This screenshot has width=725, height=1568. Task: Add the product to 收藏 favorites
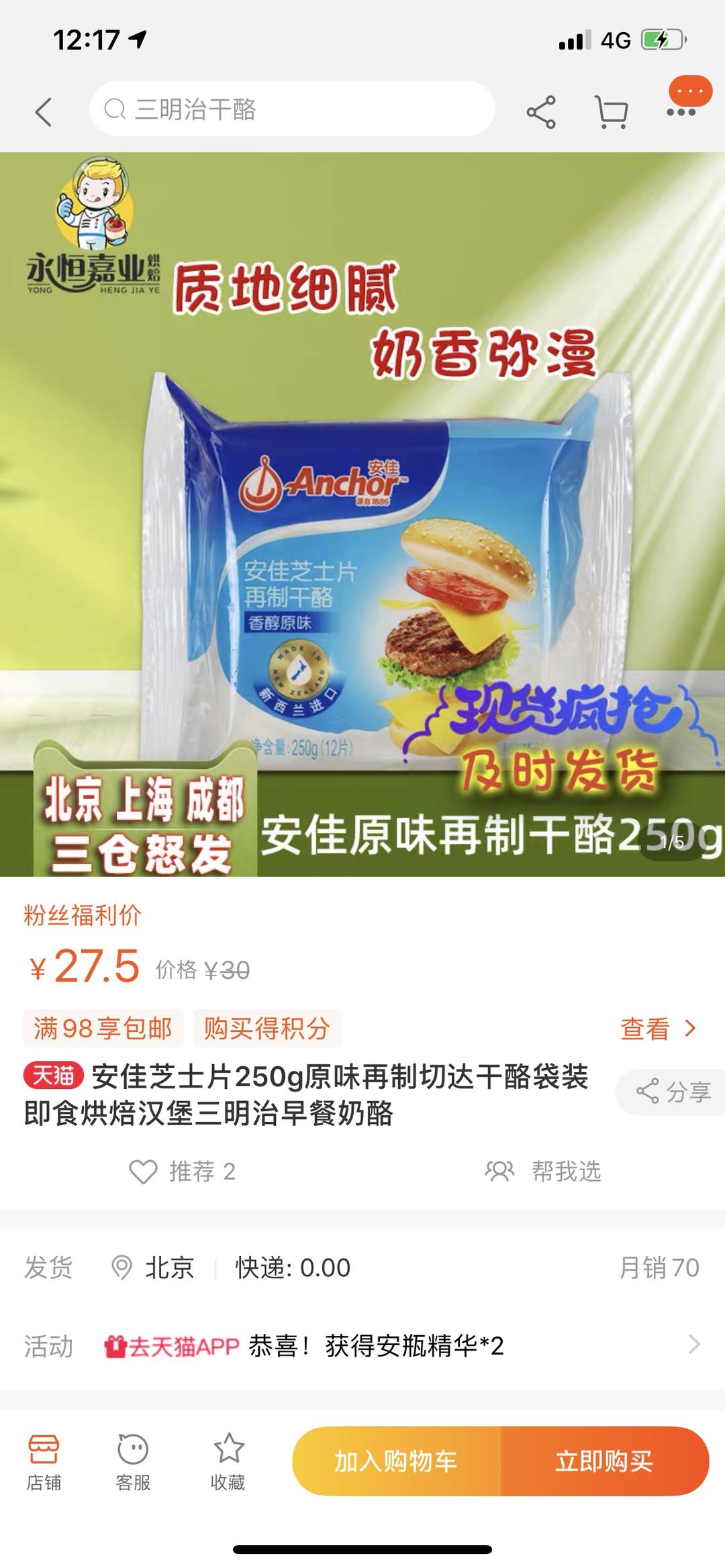click(228, 1461)
